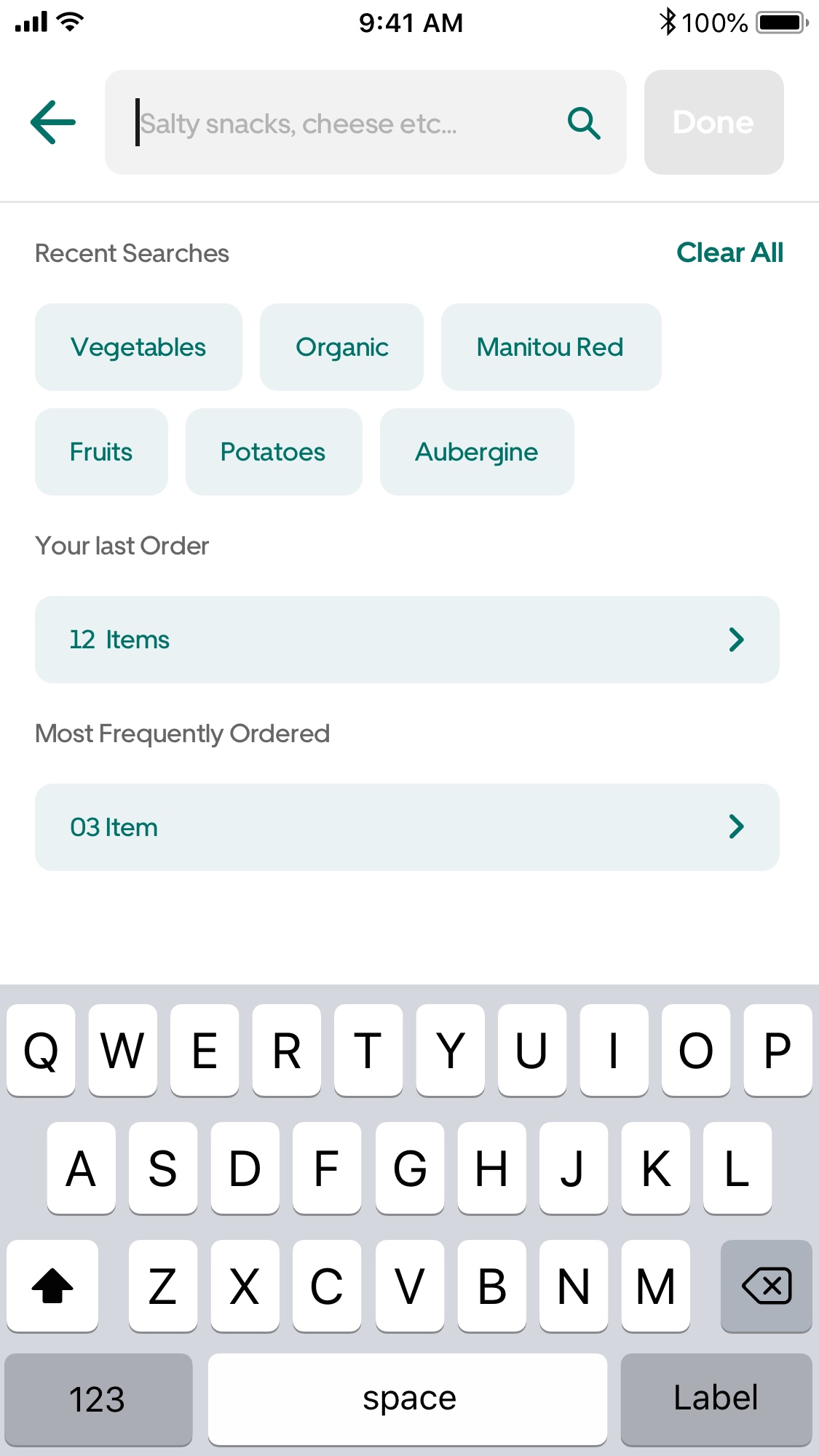Tap the shift key on keyboard

[x=52, y=1286]
